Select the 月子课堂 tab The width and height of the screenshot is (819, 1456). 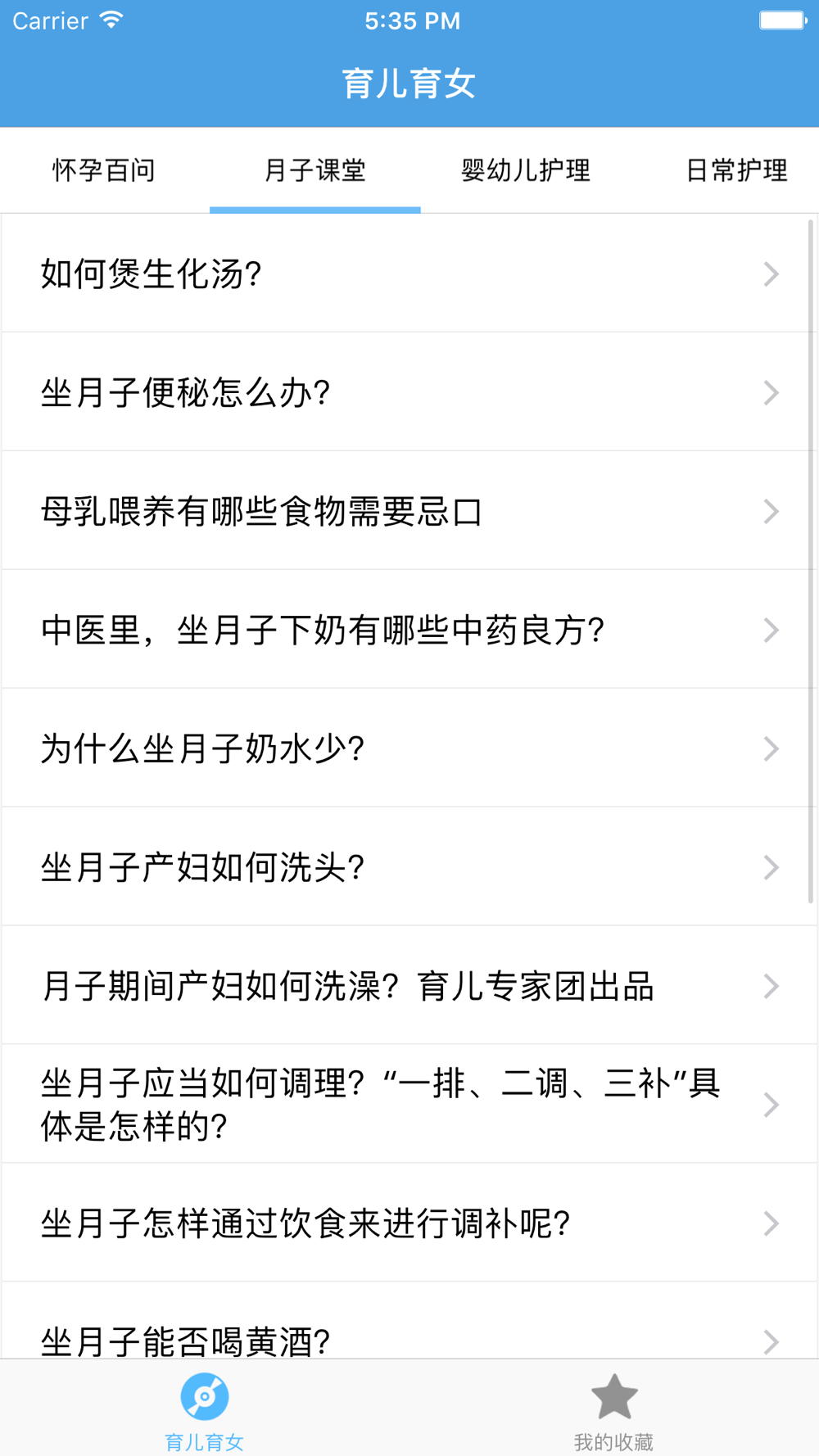[x=315, y=170]
